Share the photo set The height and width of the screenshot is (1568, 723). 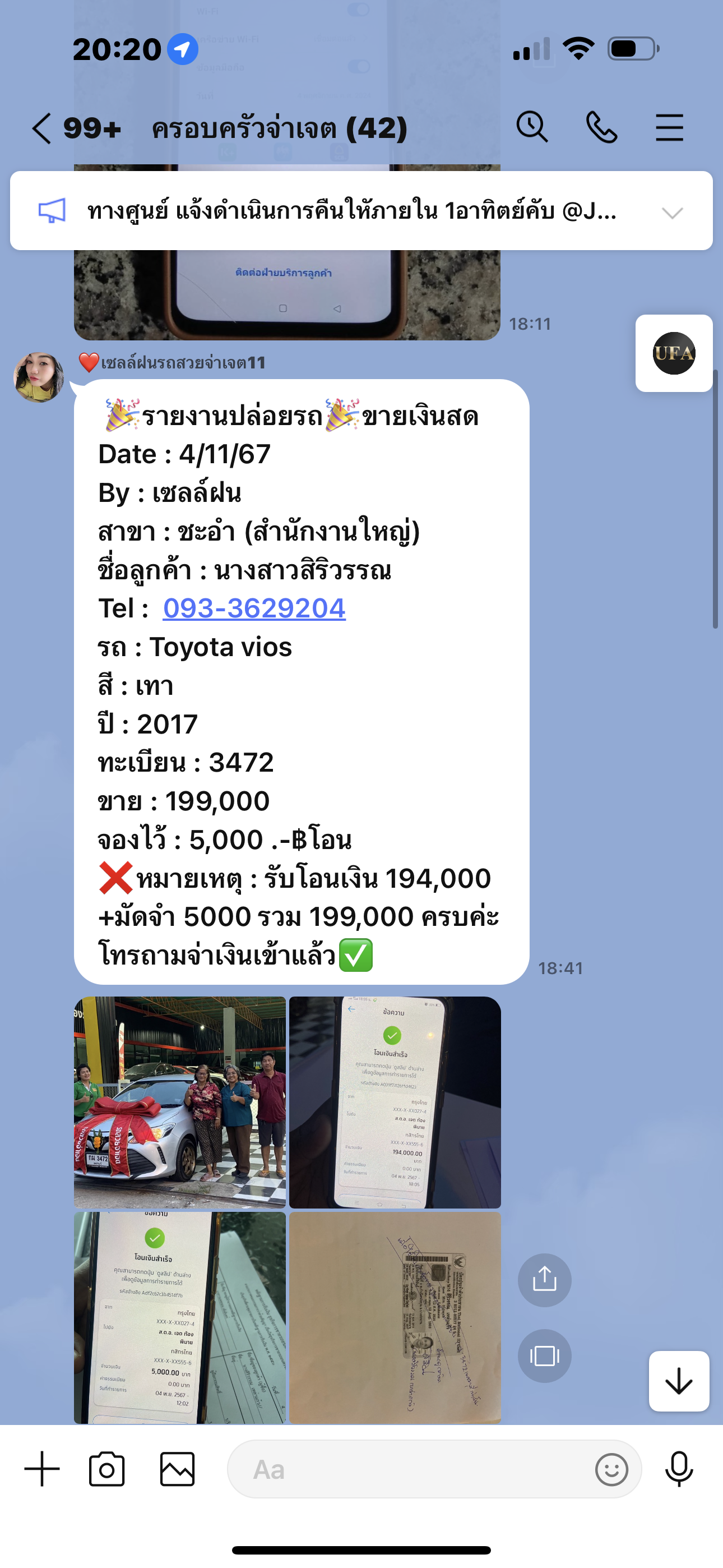tap(544, 1280)
